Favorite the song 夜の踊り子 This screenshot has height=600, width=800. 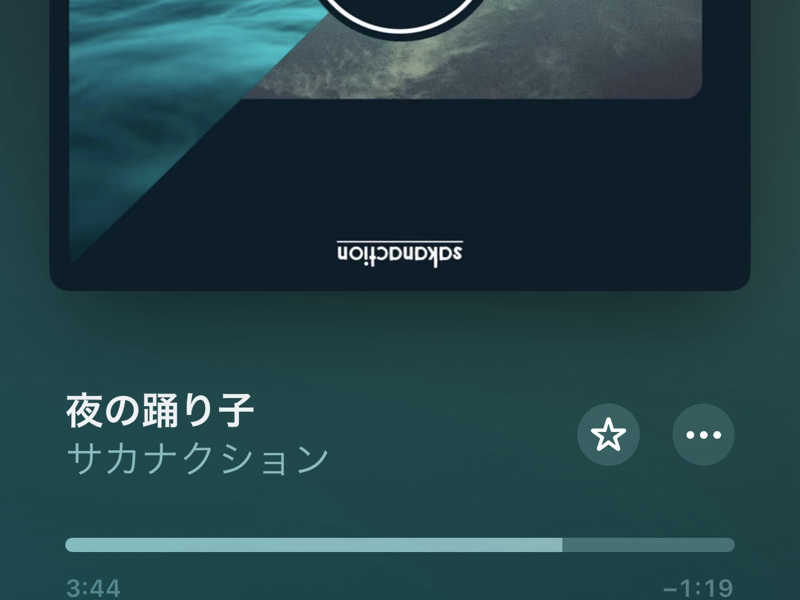tap(608, 434)
